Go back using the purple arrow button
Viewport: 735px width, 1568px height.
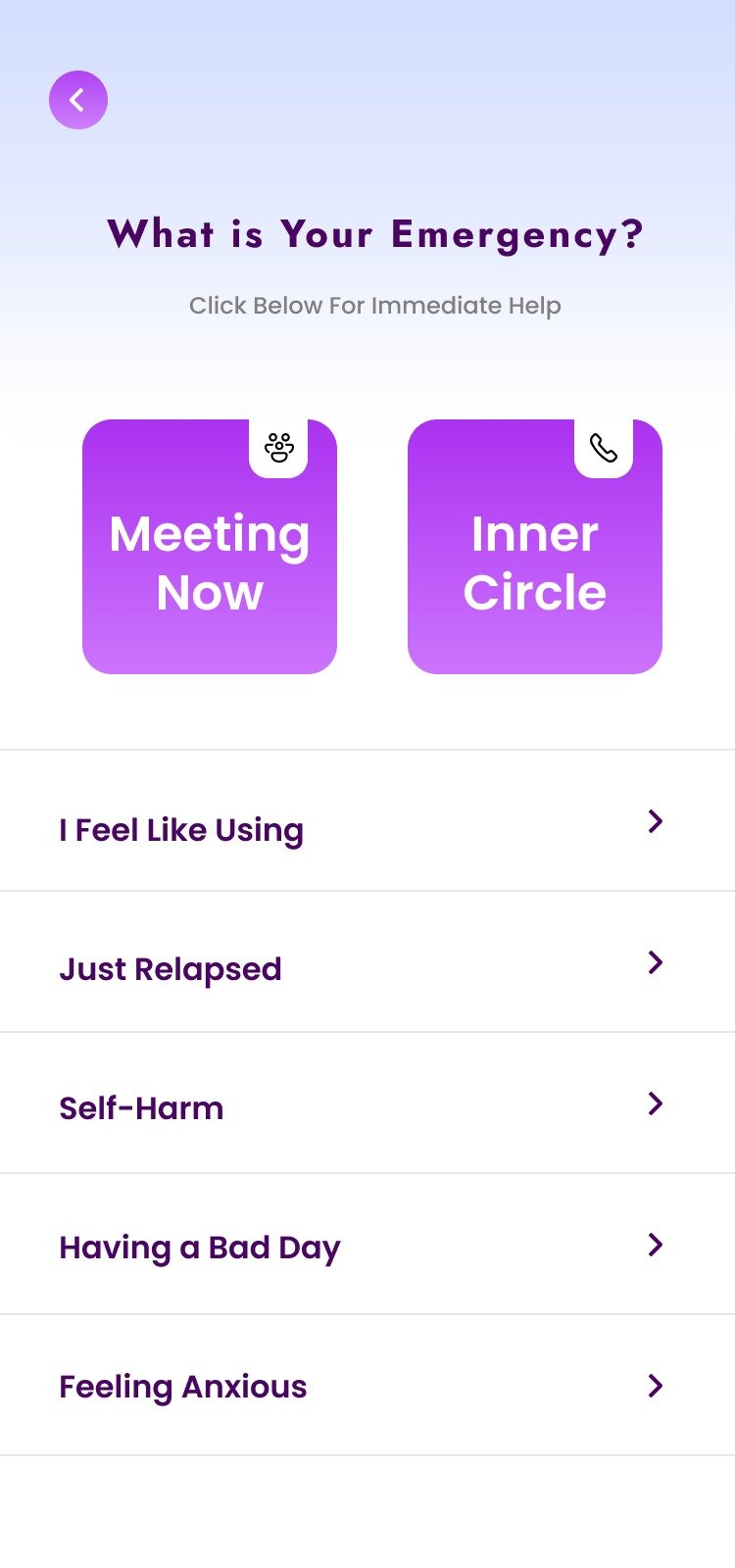click(x=78, y=100)
